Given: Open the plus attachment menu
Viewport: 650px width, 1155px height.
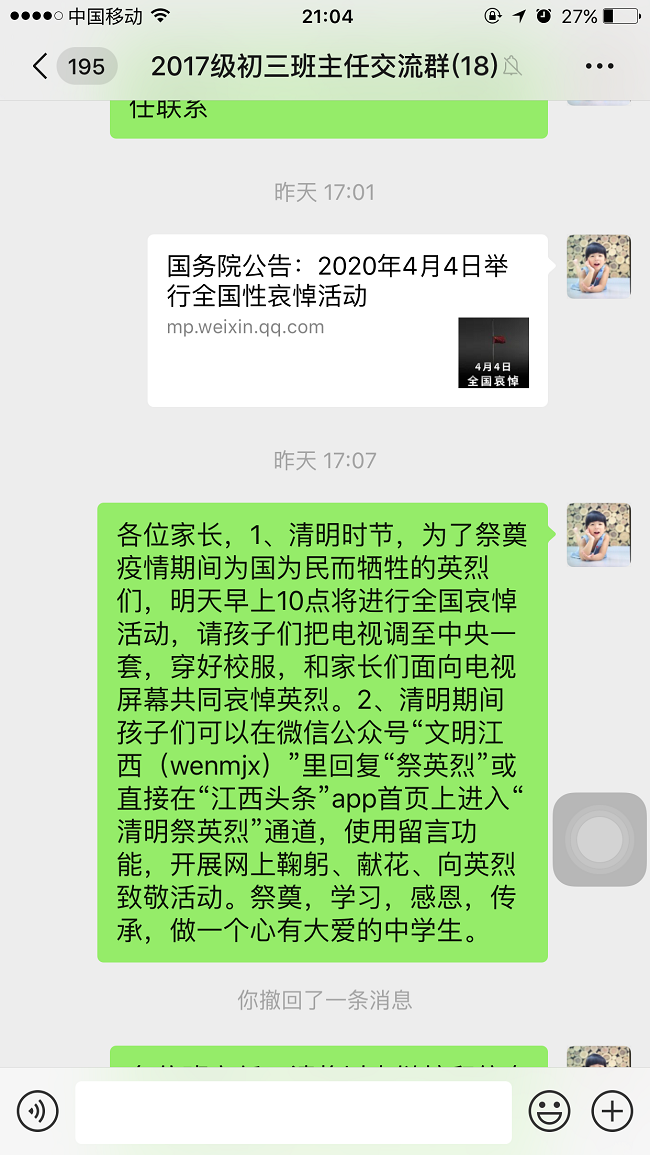Looking at the screenshot, I should pyautogui.click(x=612, y=1110).
